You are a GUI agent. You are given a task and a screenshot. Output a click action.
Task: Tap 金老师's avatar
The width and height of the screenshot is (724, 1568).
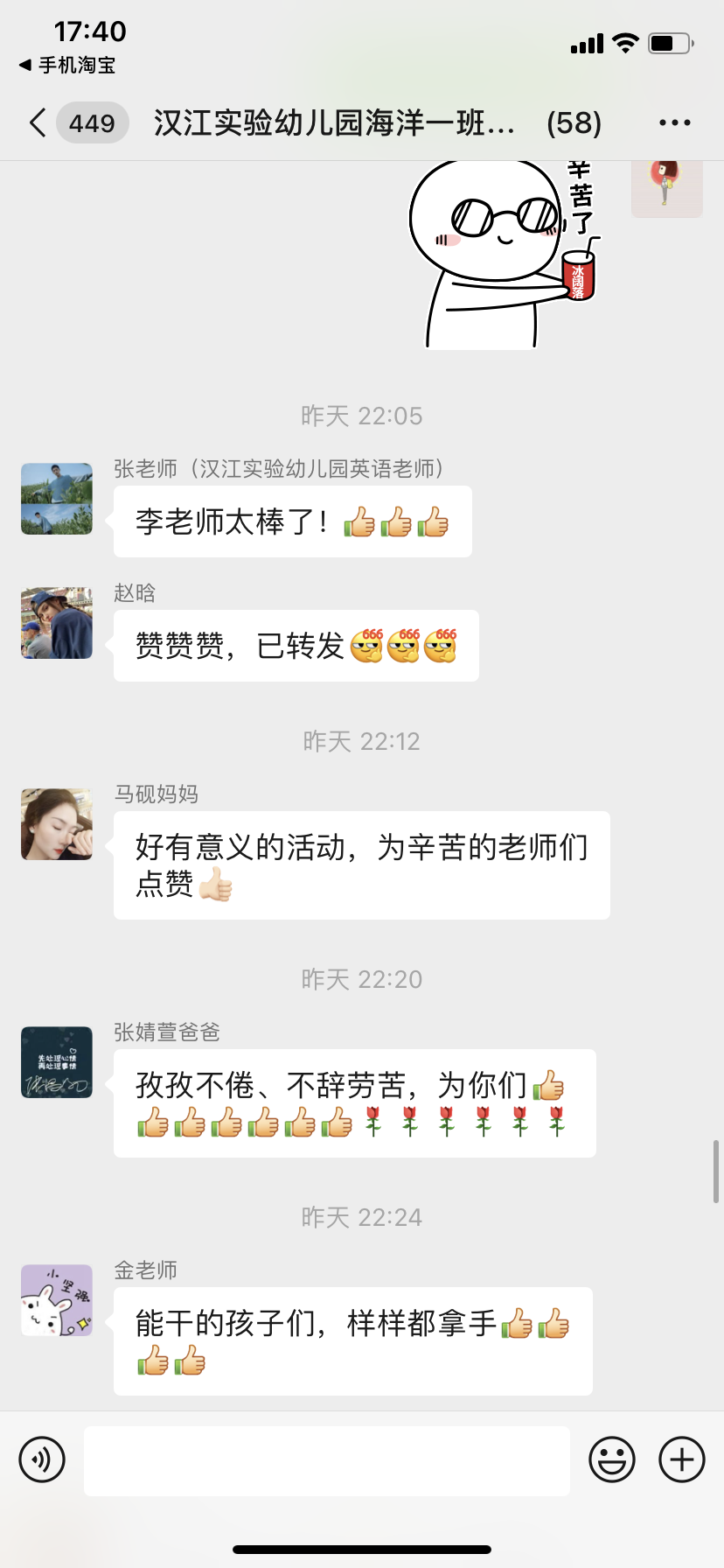tap(57, 1300)
